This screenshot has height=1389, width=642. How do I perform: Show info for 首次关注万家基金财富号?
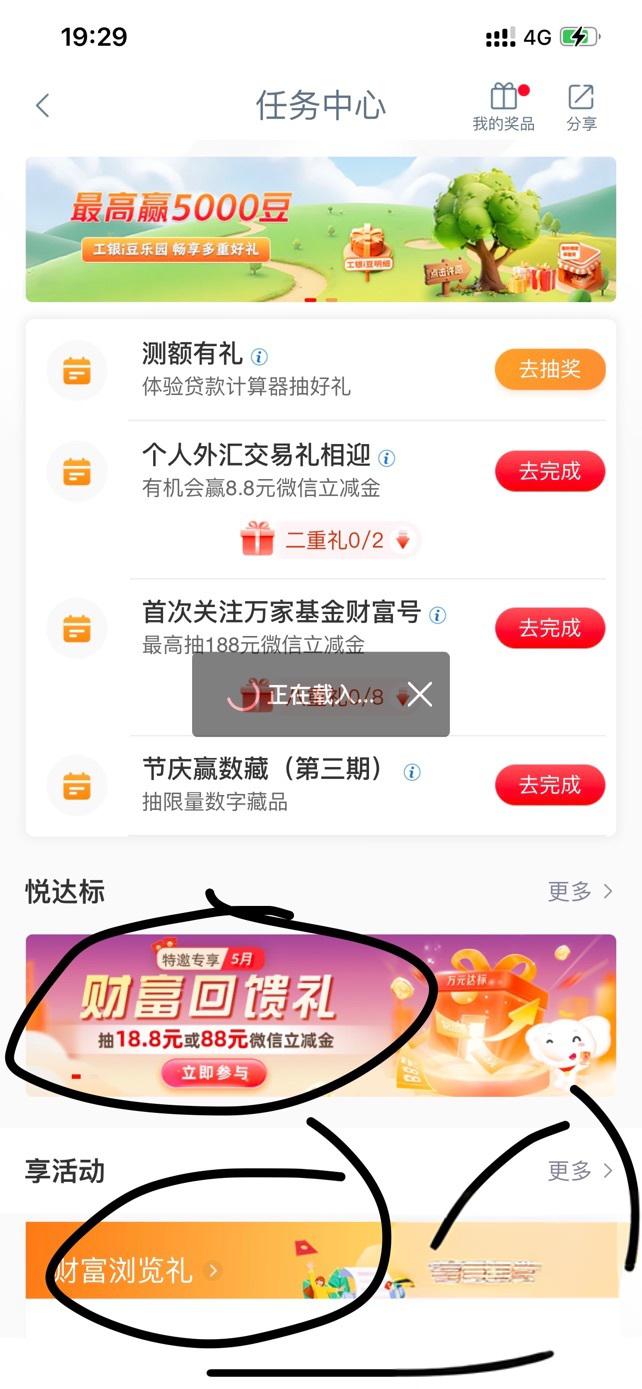[x=437, y=615]
